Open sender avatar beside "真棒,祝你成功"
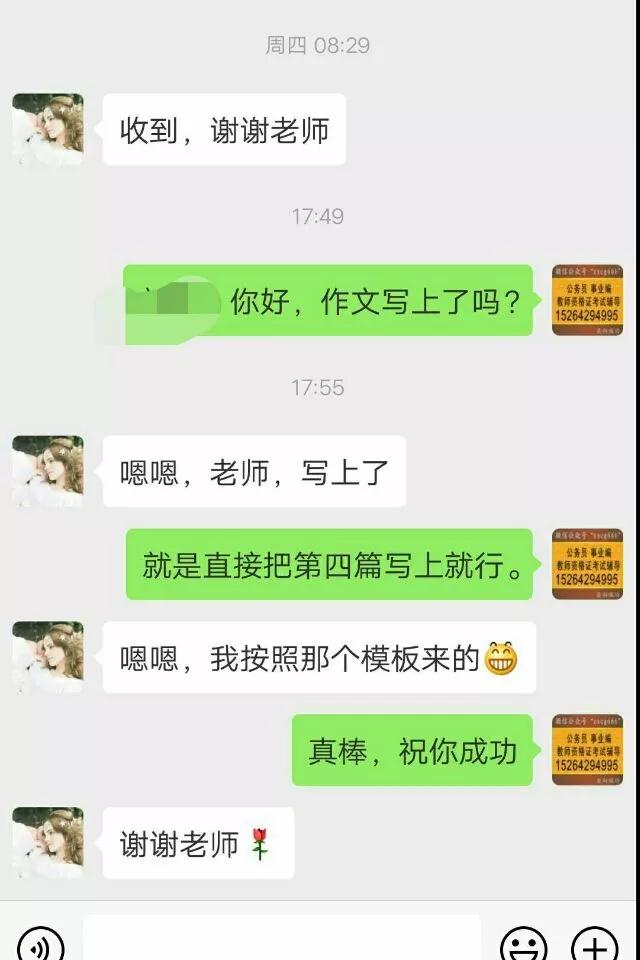640x960 pixels. 587,749
